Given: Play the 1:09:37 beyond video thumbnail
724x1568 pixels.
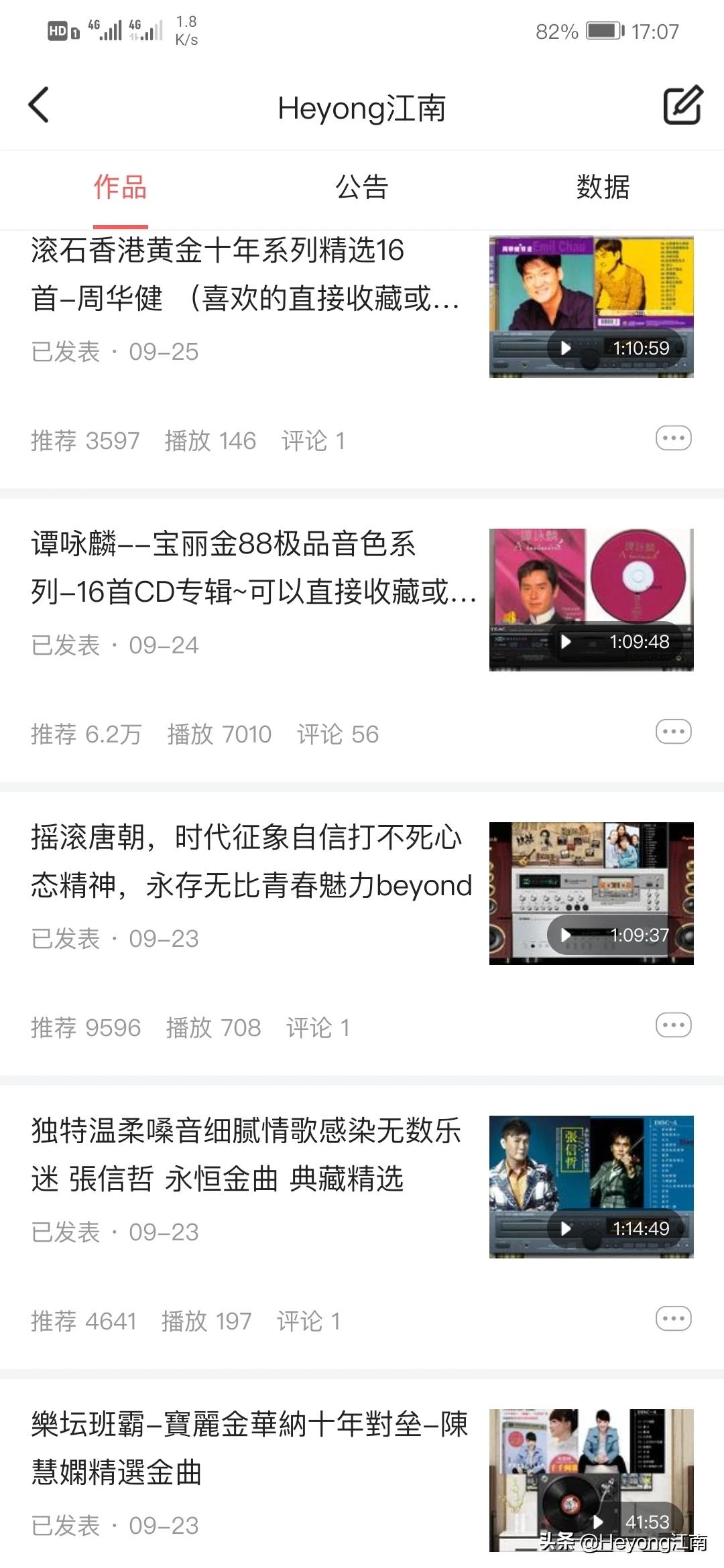Looking at the screenshot, I should [x=591, y=893].
